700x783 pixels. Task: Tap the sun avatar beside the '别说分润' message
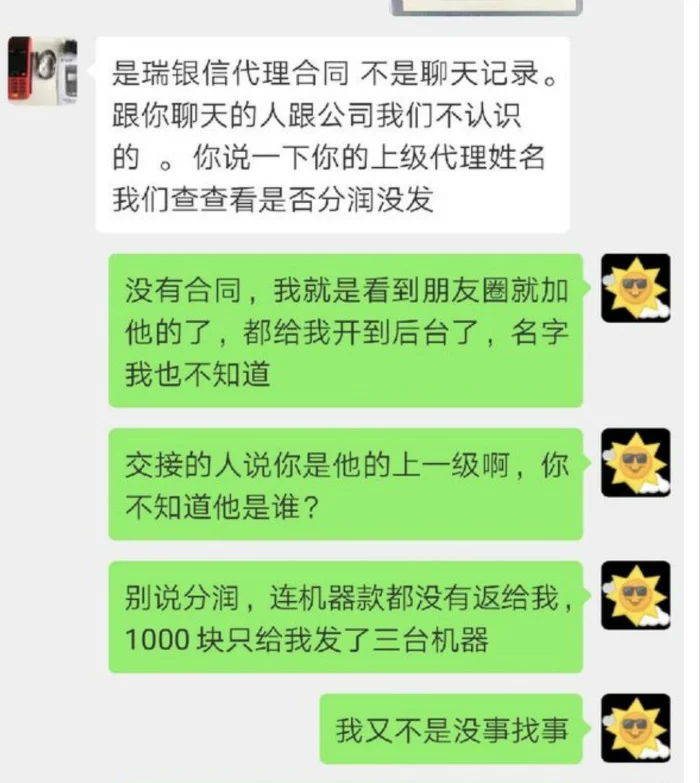coord(635,595)
